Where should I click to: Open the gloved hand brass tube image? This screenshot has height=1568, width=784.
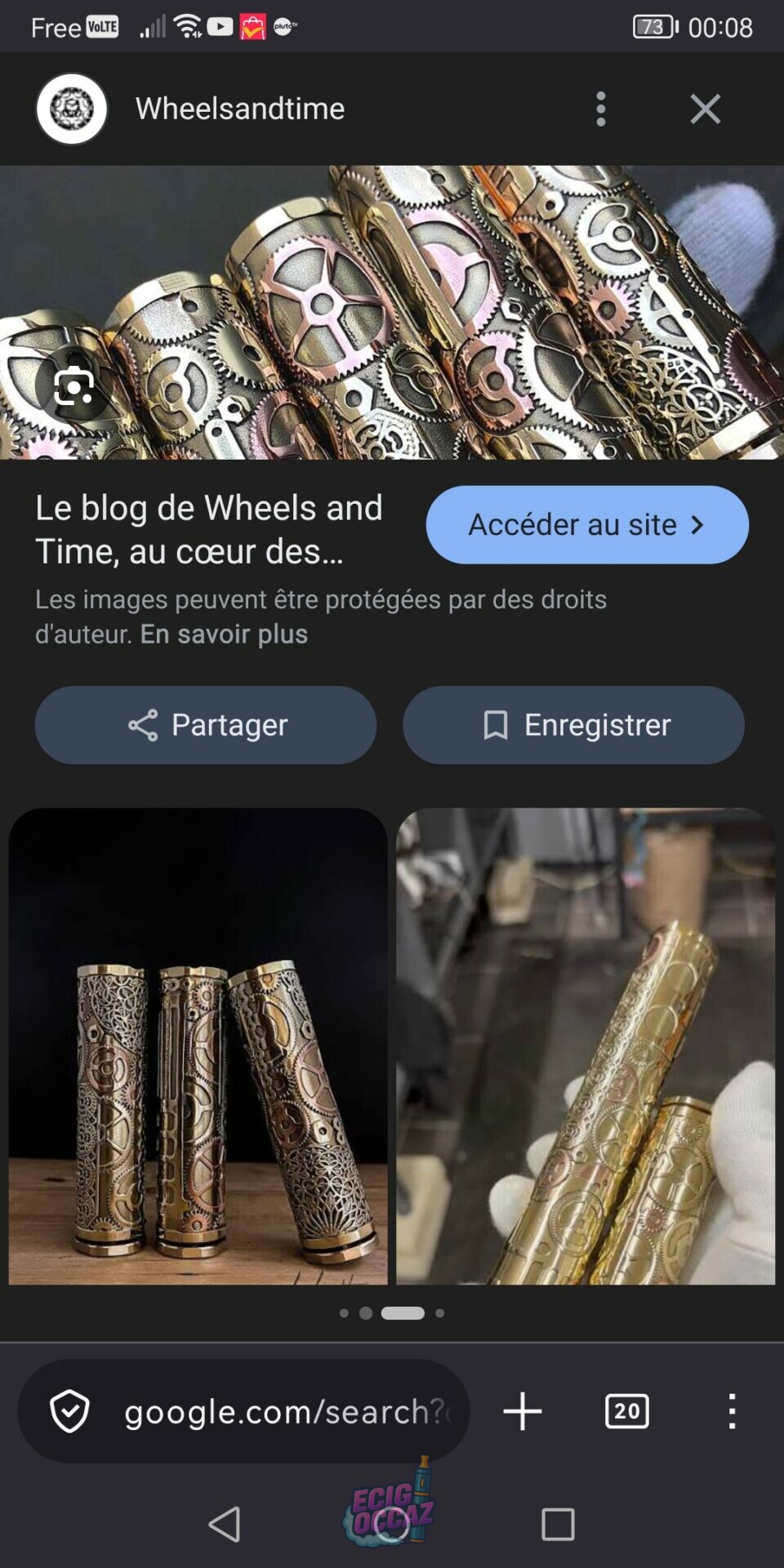[586, 1045]
